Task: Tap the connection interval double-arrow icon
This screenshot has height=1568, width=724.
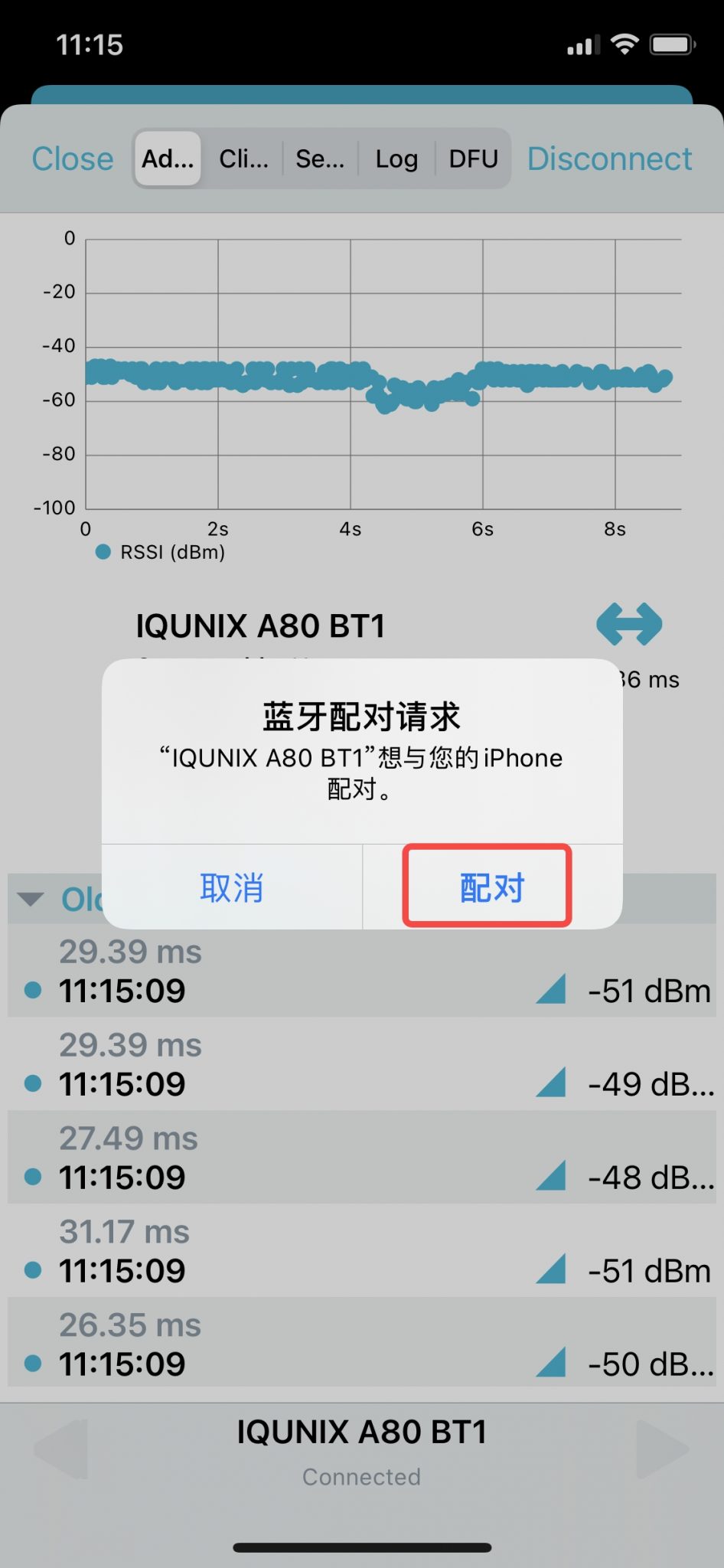Action: 629,624
